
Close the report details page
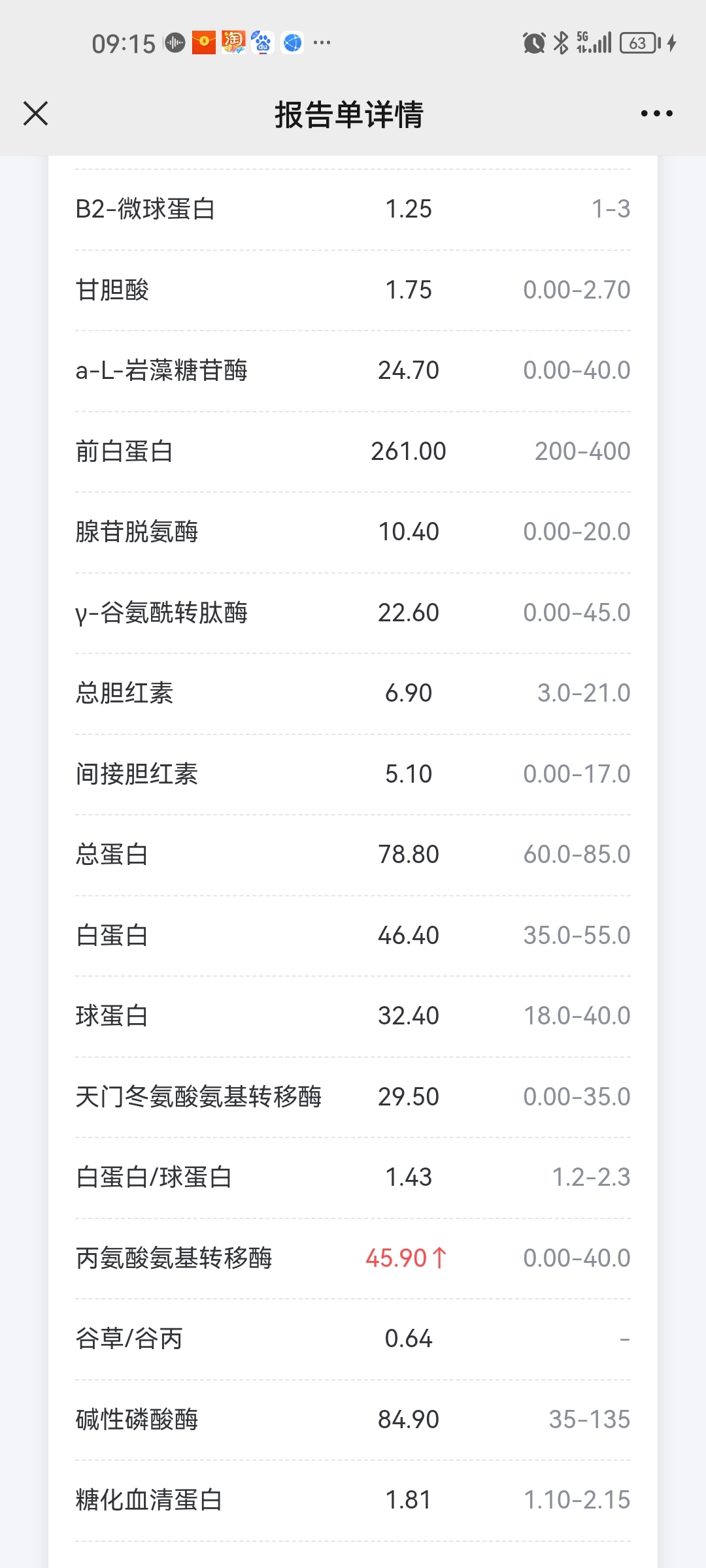(35, 113)
